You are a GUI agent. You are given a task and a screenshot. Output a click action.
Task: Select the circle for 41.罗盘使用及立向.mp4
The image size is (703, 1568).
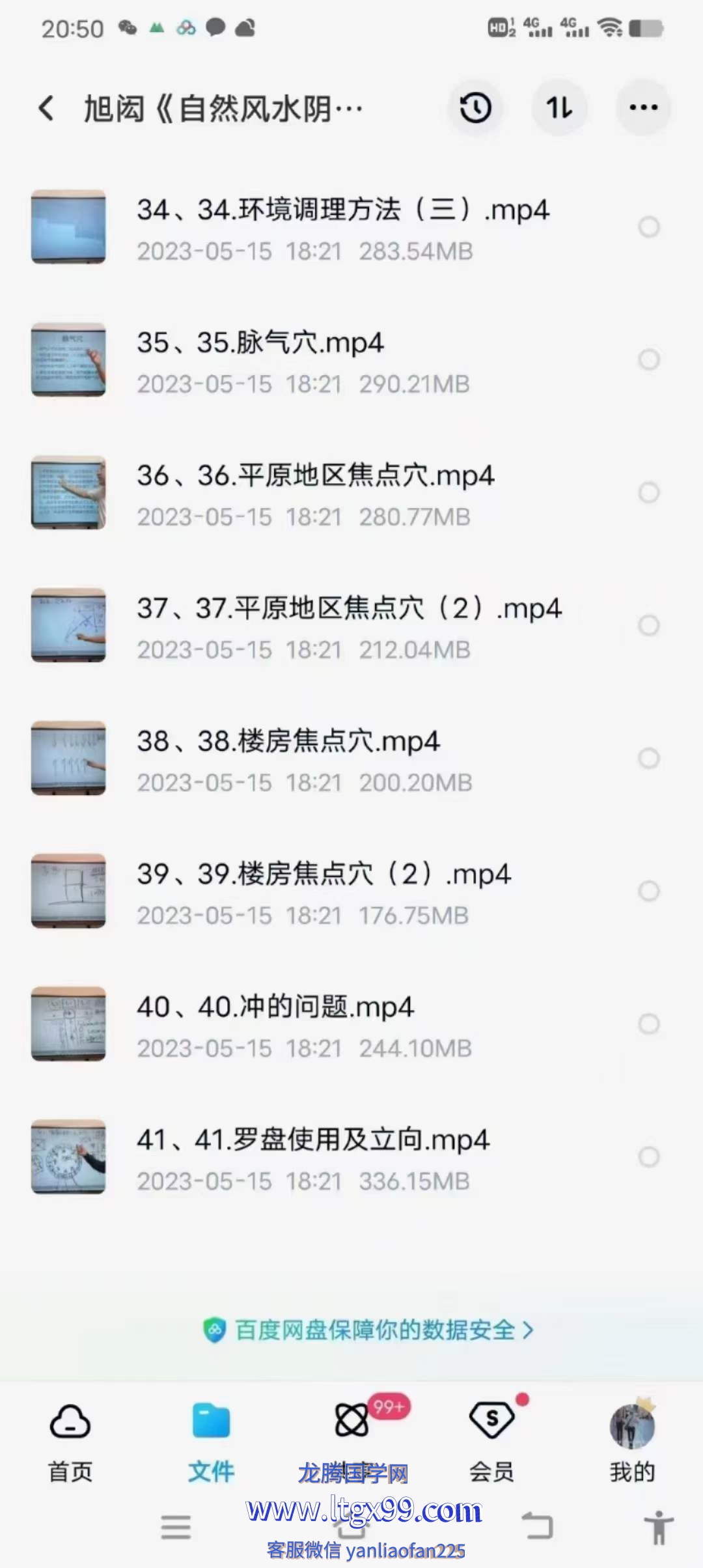(648, 1156)
